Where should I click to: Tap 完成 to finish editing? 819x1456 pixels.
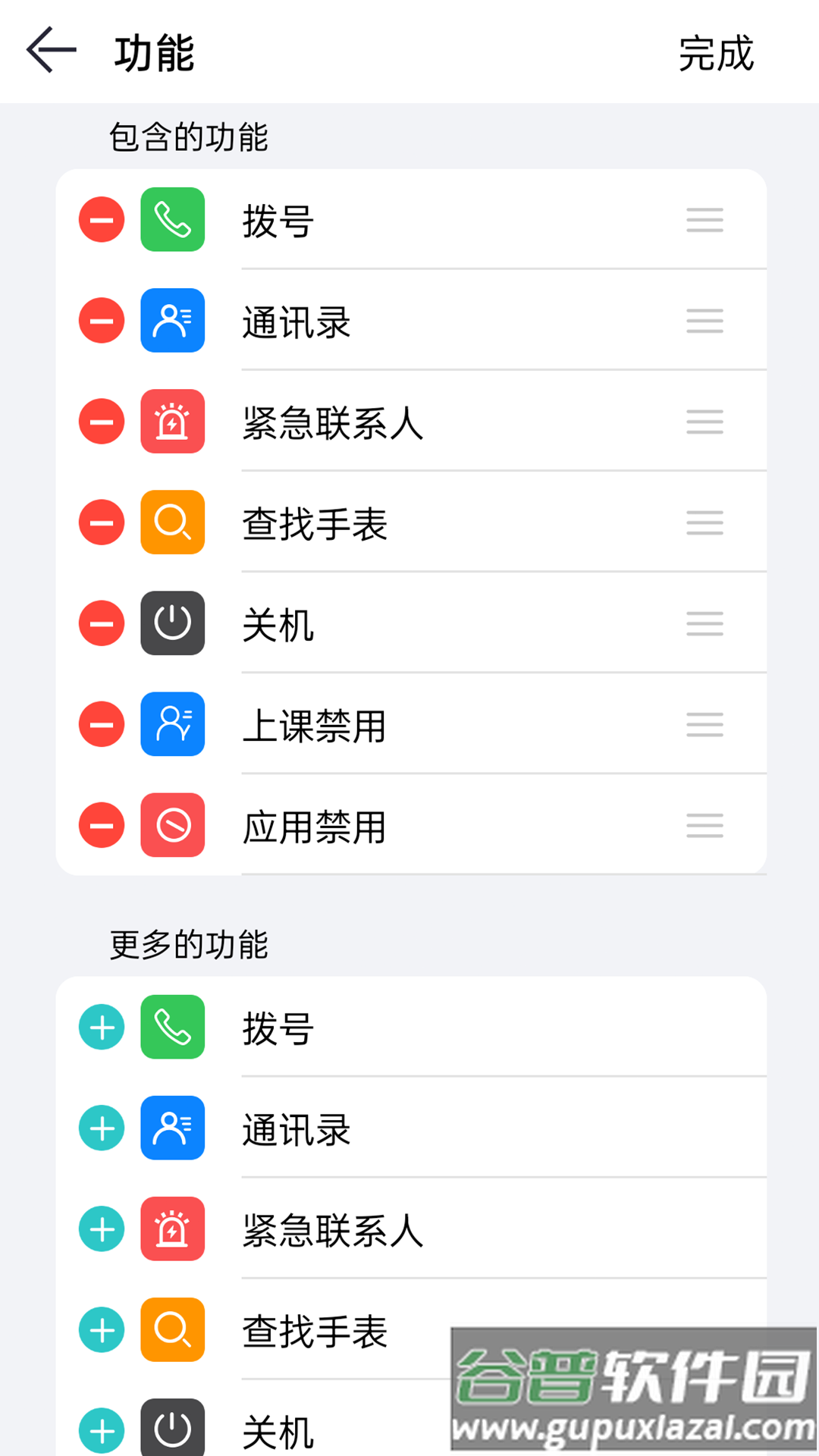click(x=716, y=53)
